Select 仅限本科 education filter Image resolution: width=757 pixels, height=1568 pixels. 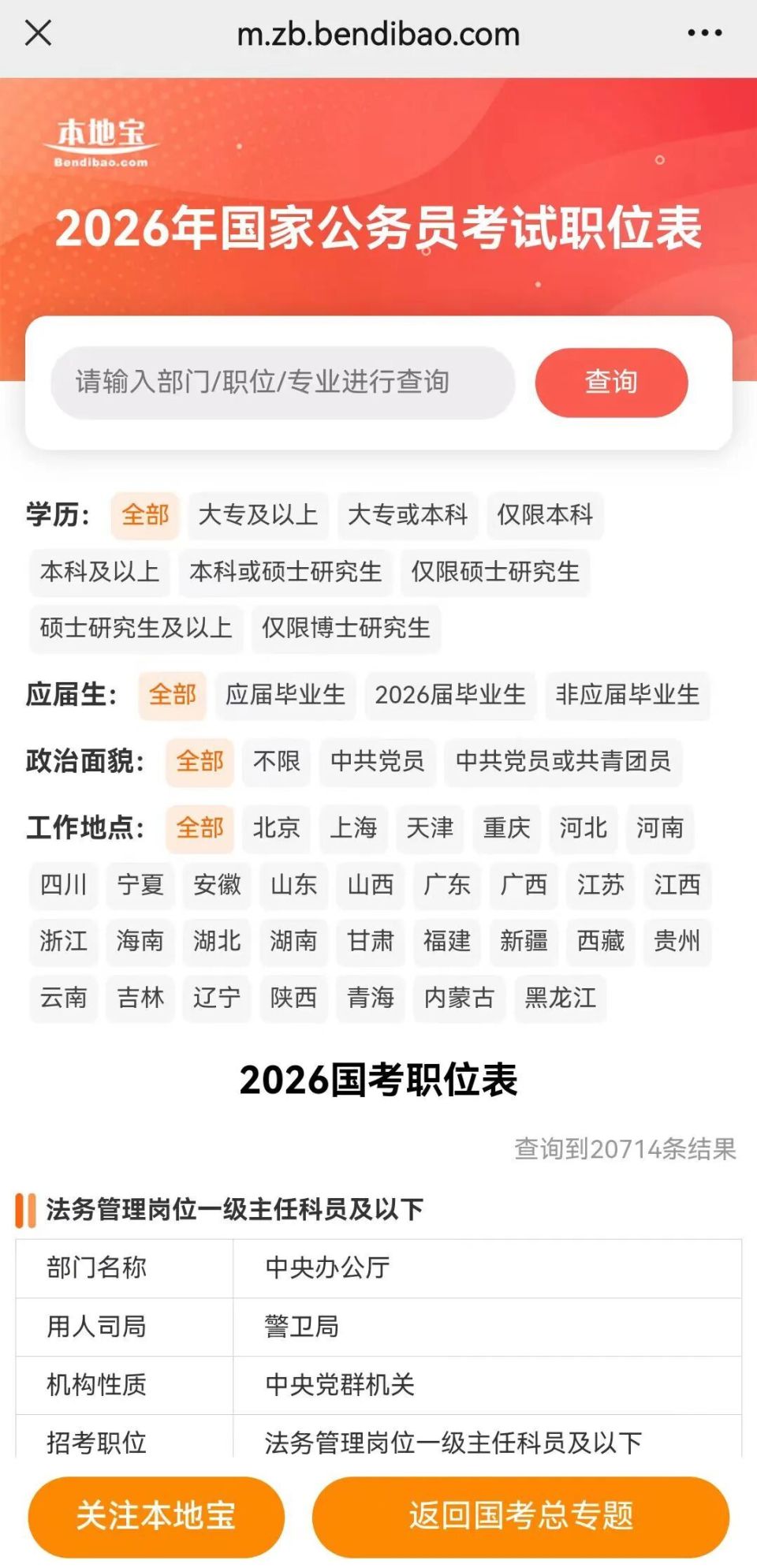pyautogui.click(x=546, y=516)
